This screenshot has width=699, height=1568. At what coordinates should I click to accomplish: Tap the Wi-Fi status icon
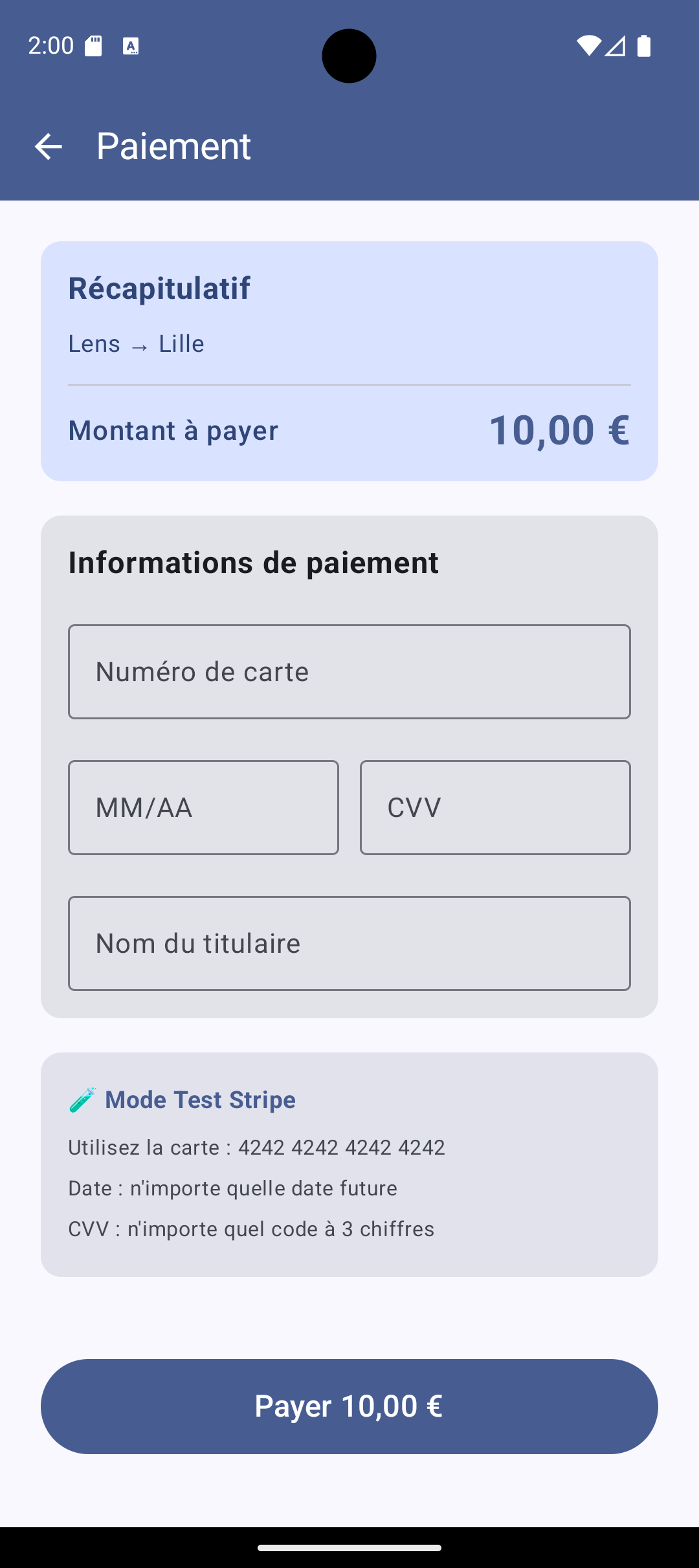590,46
